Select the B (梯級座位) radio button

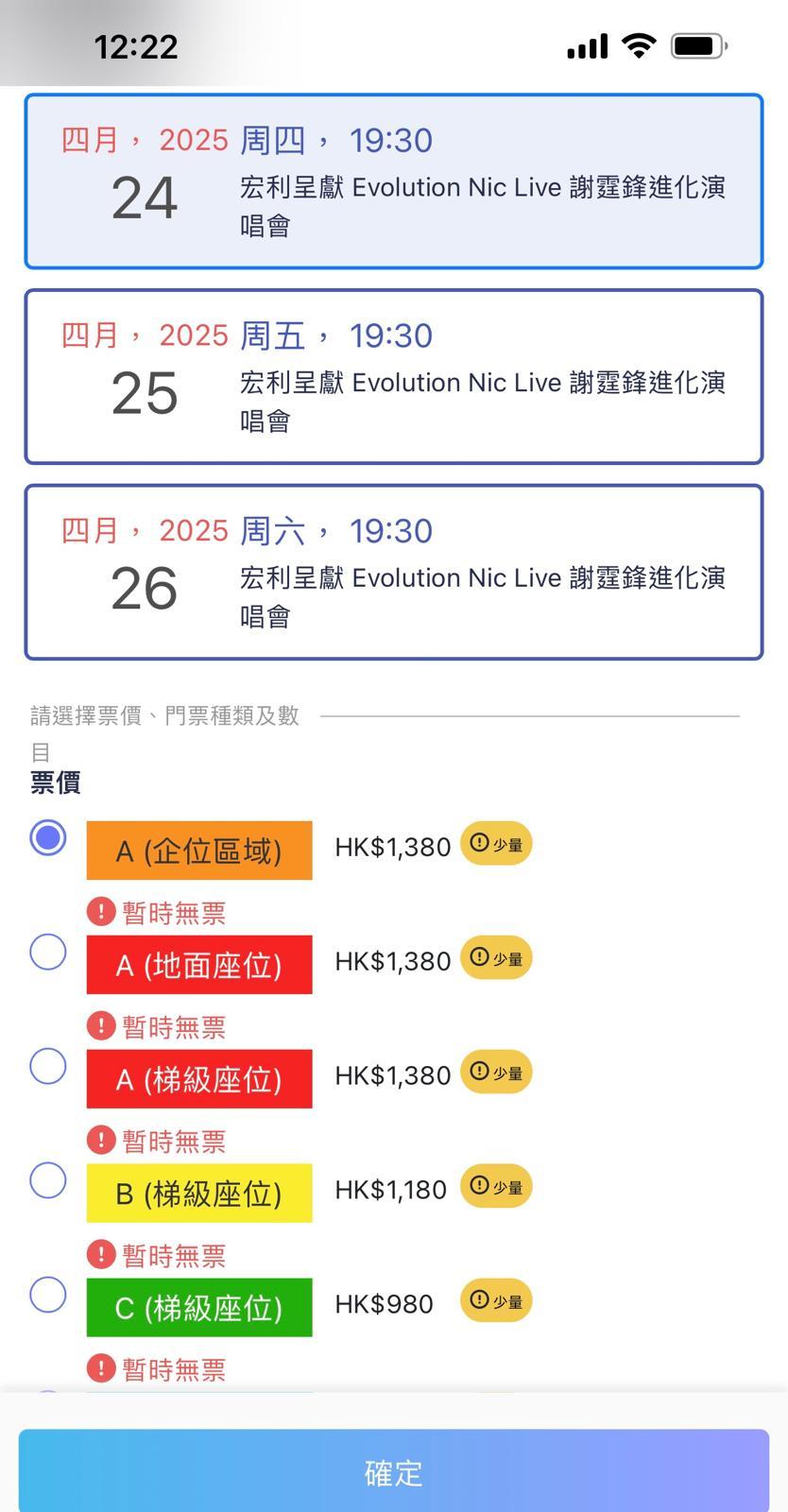(x=48, y=1180)
